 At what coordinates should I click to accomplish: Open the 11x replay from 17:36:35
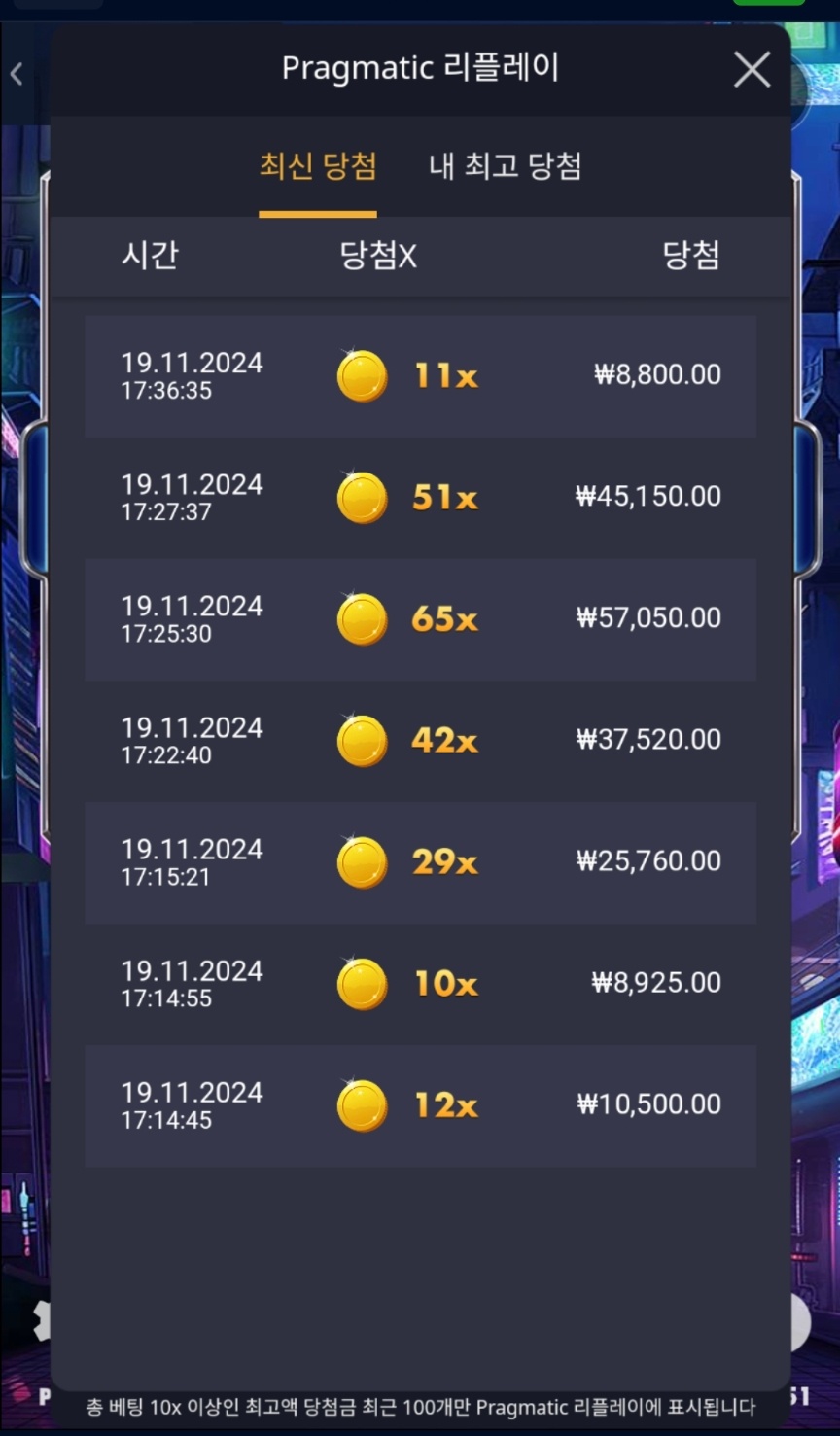420,376
